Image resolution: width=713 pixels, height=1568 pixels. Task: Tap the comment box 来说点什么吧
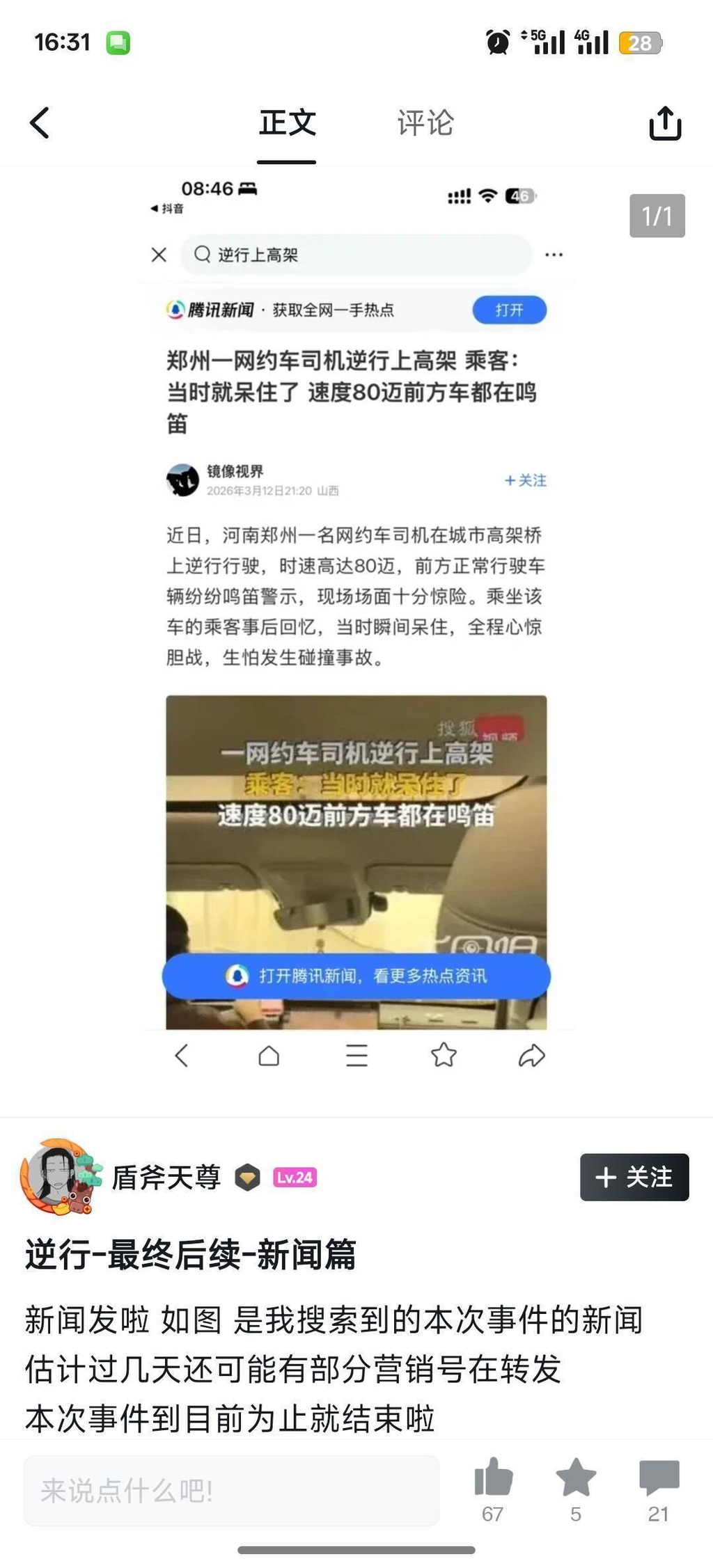[231, 1491]
